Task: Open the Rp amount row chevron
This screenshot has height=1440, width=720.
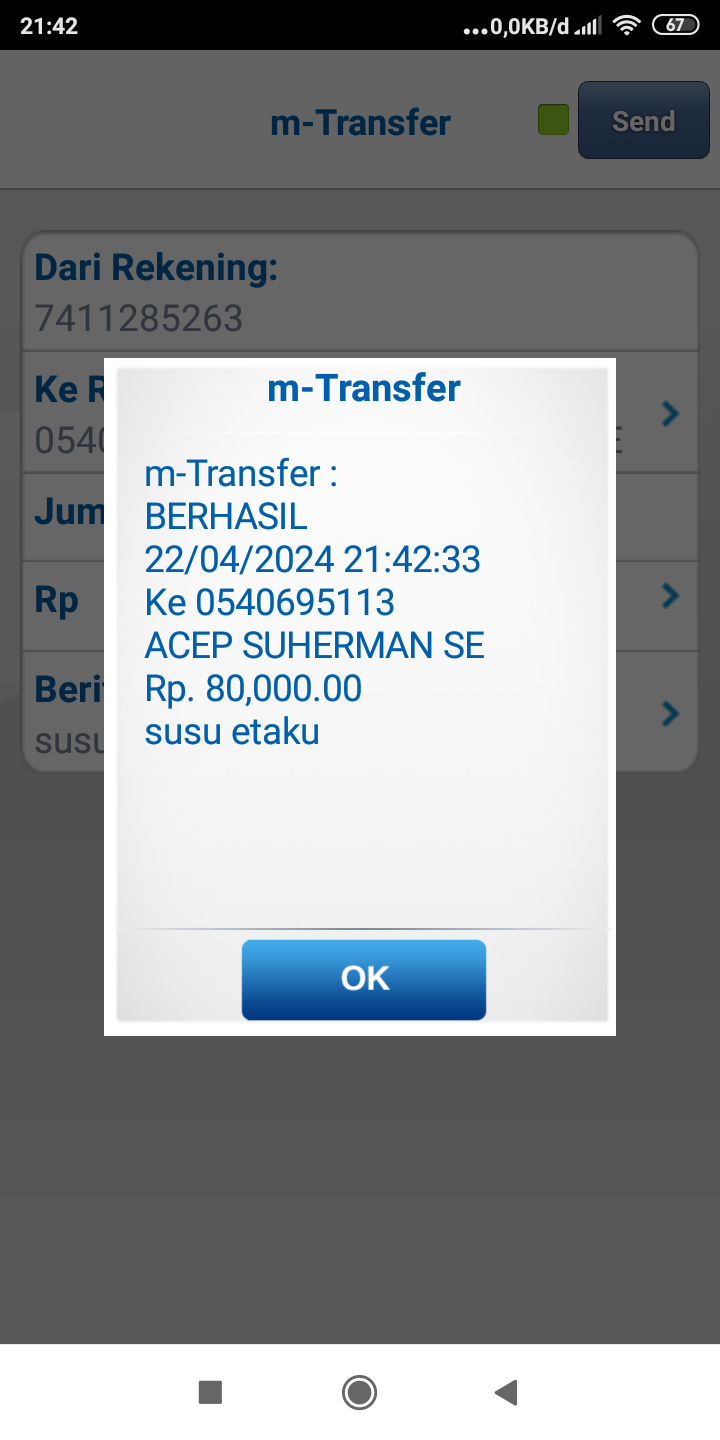Action: point(671,596)
